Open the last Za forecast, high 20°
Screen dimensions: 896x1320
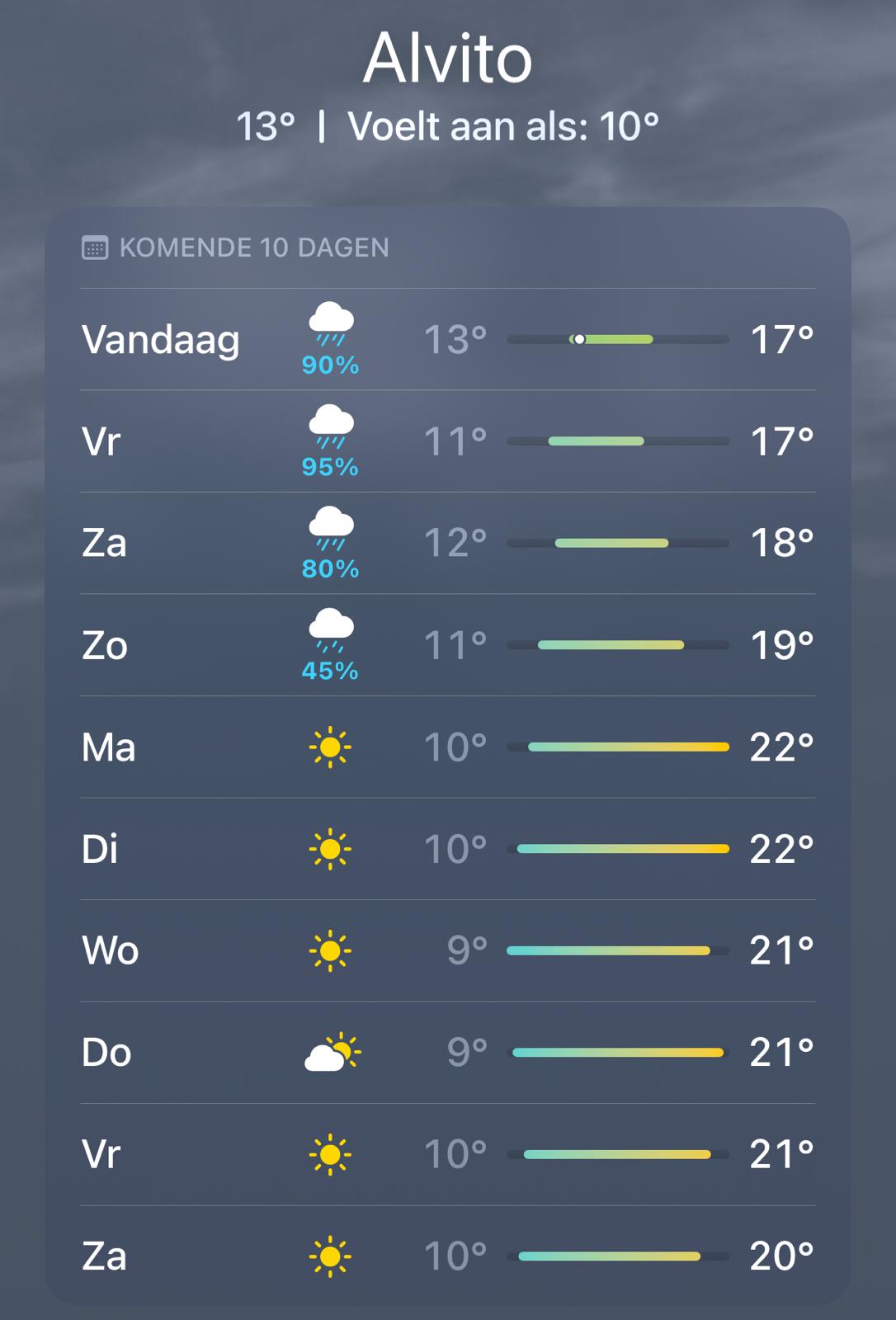click(447, 1256)
